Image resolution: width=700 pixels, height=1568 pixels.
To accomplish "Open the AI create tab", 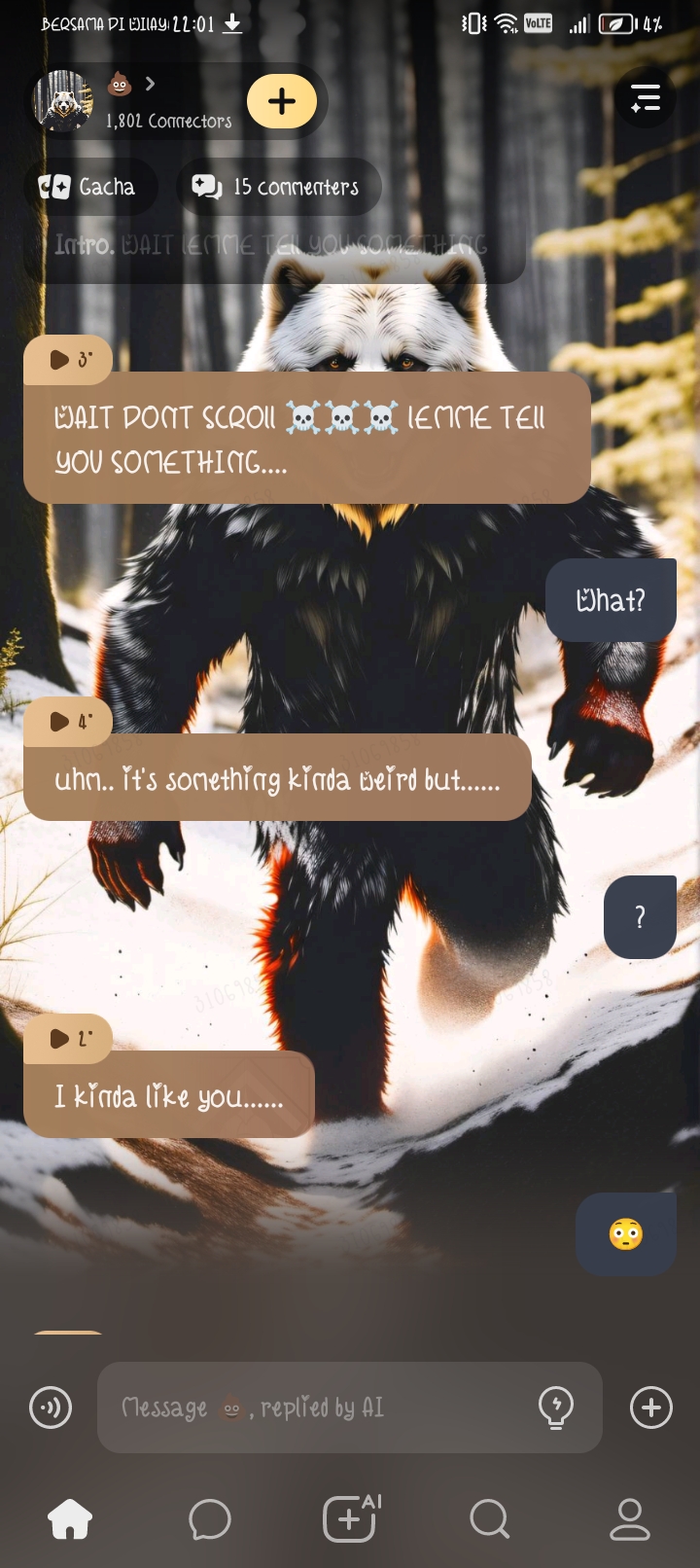I will [x=350, y=1519].
